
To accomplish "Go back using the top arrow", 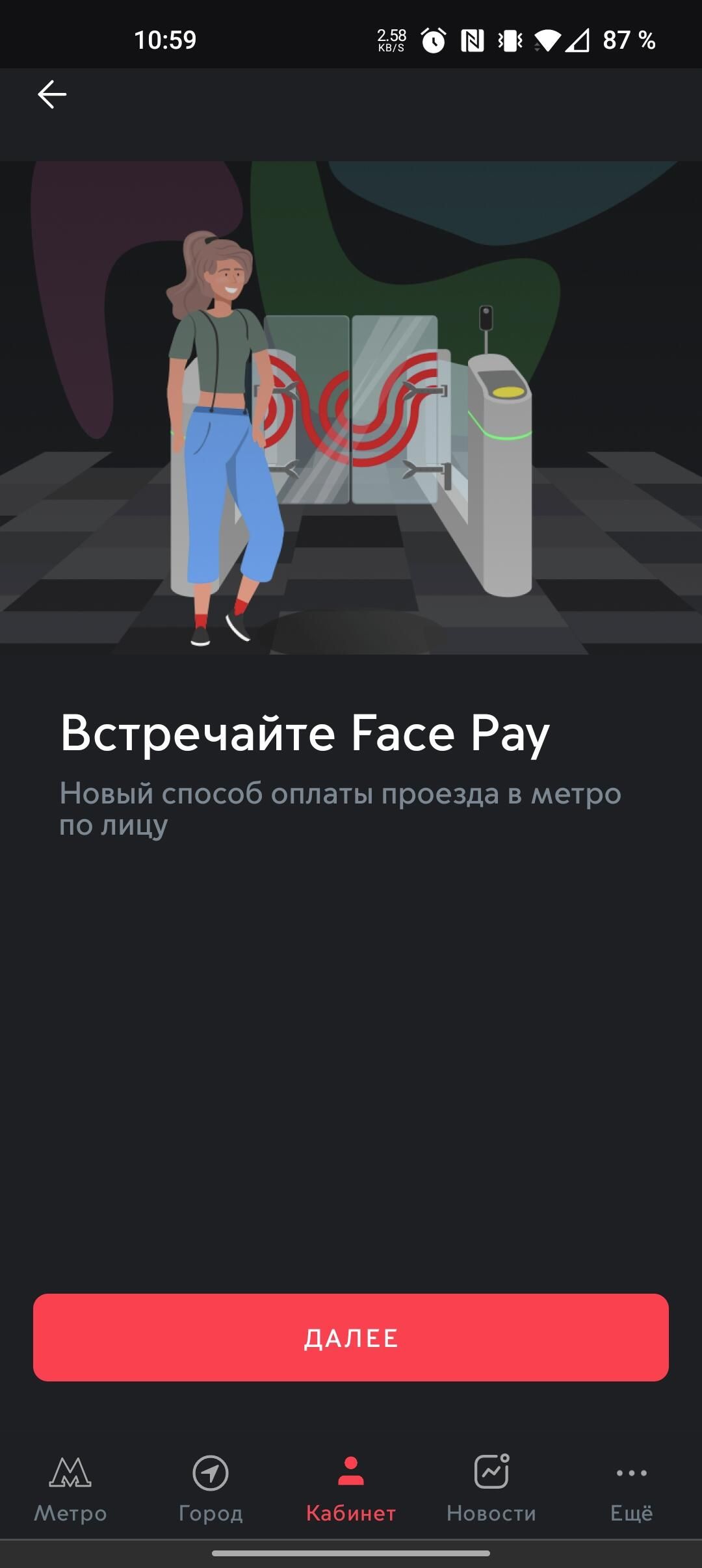I will 52,95.
